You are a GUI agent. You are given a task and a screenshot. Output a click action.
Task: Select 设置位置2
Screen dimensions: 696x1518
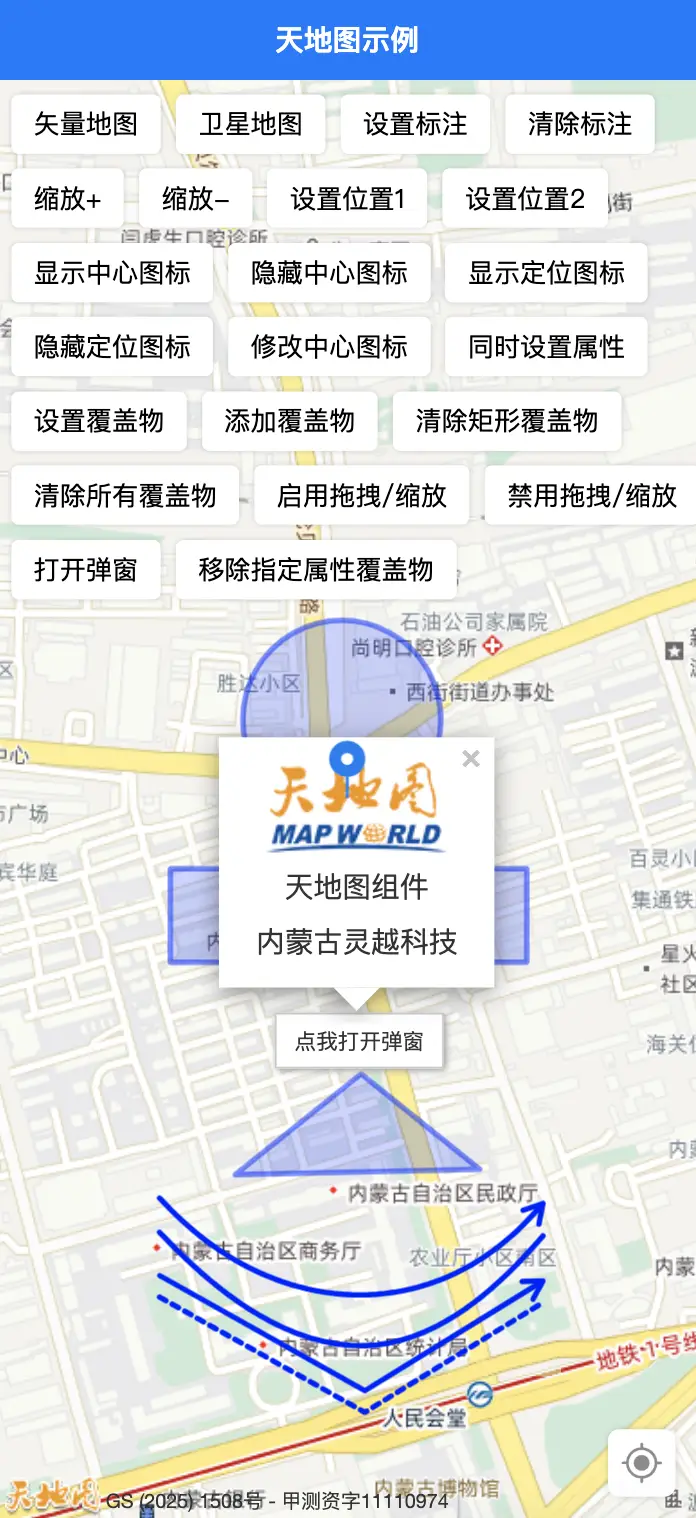pyautogui.click(x=525, y=198)
